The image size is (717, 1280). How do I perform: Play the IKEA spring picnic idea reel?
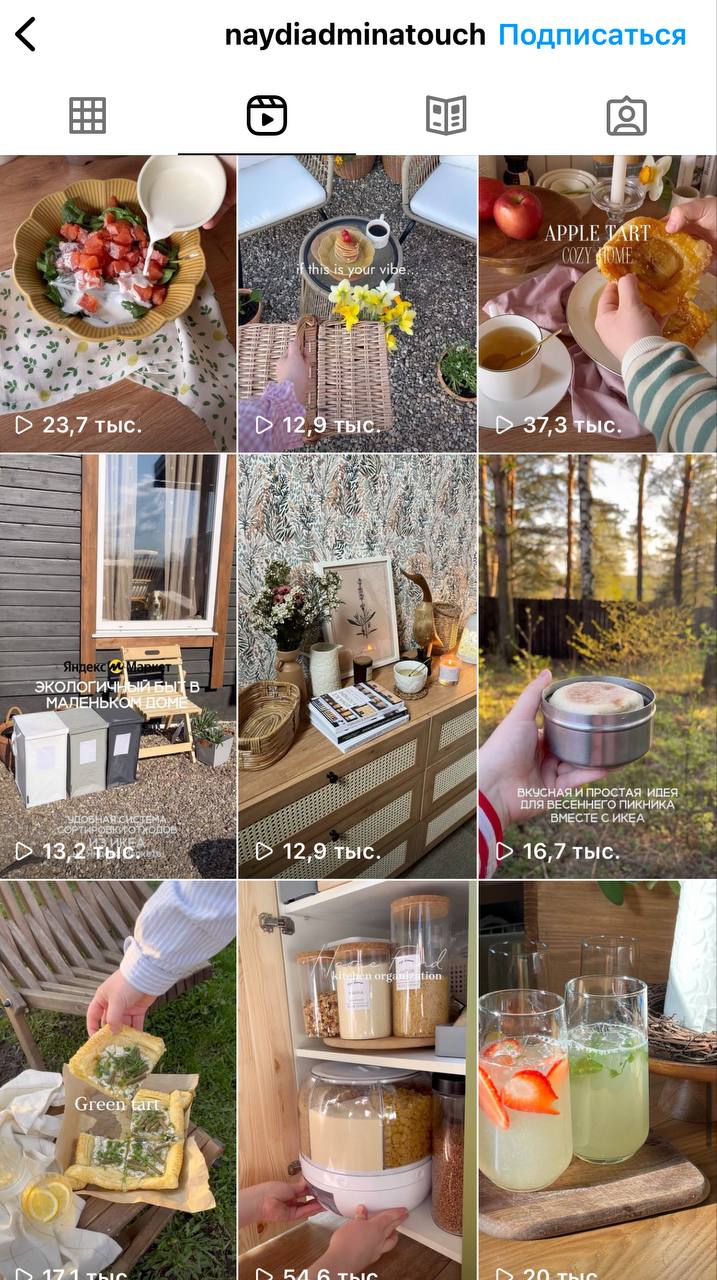coord(597,665)
